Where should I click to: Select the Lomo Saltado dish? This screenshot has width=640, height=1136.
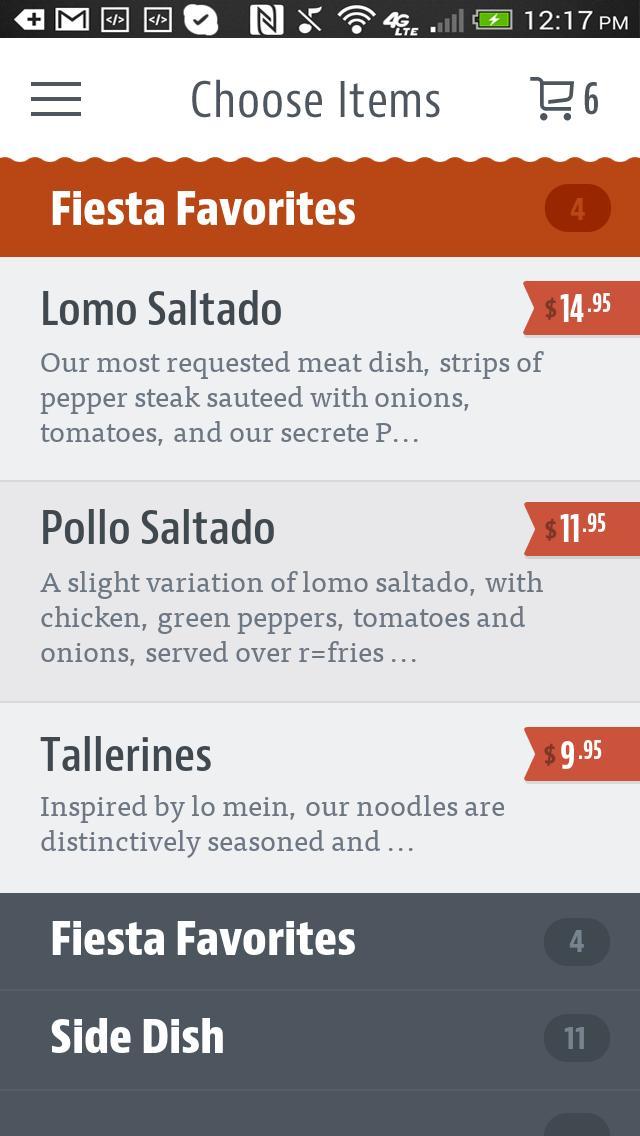point(290,368)
